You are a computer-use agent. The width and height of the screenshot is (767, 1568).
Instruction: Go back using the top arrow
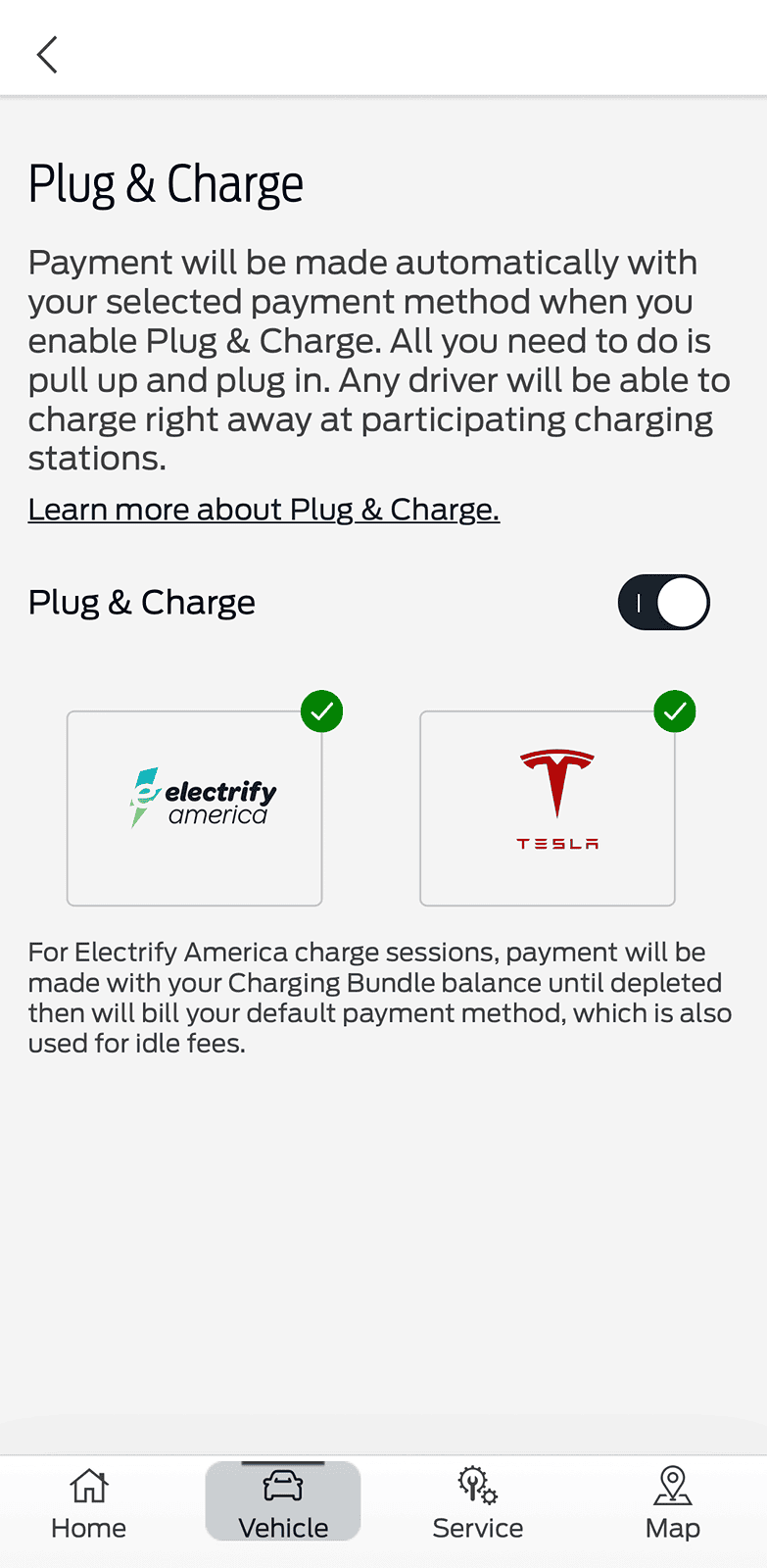47,55
